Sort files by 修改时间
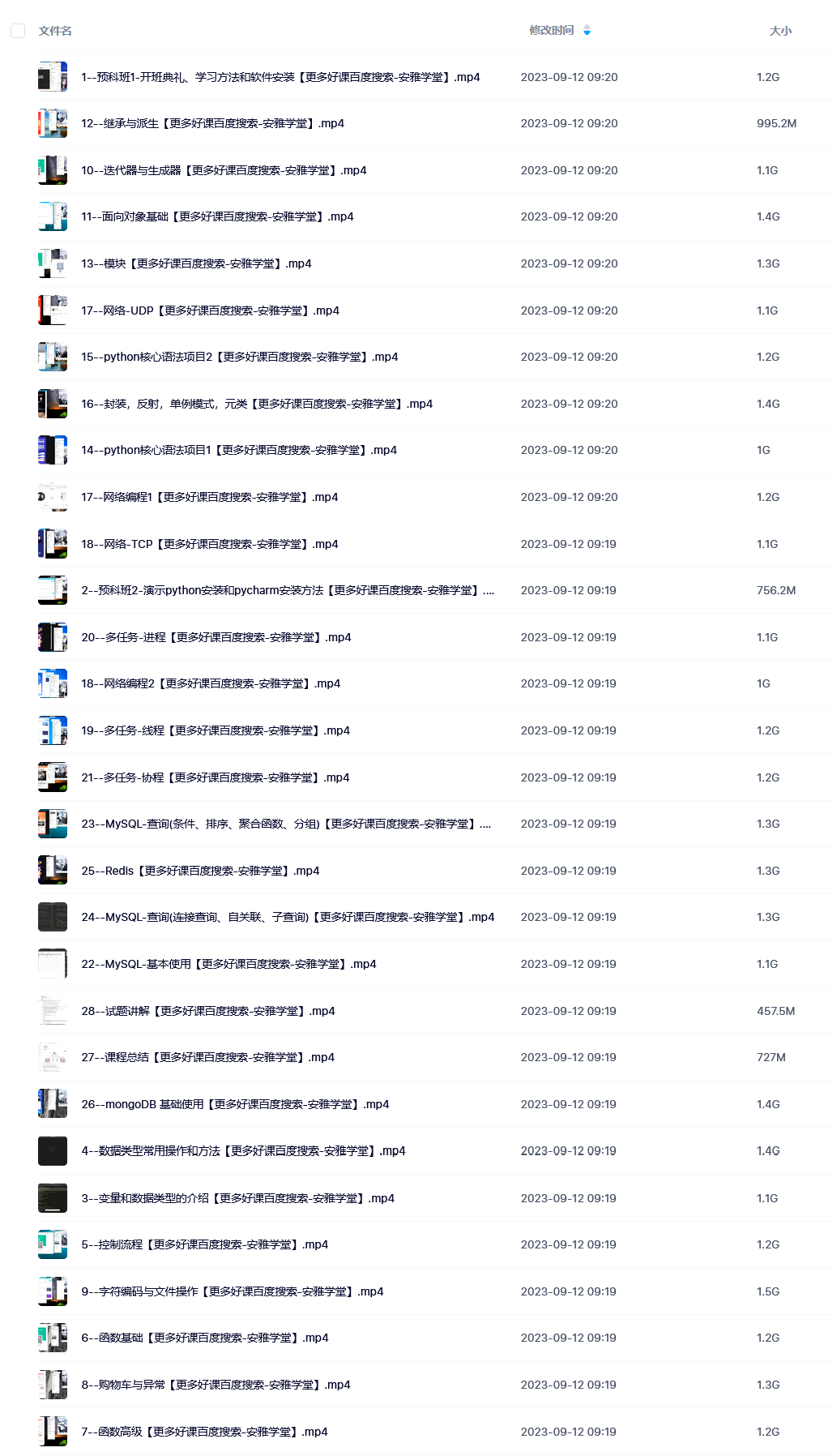Image resolution: width=837 pixels, height=1456 pixels. 560,30
